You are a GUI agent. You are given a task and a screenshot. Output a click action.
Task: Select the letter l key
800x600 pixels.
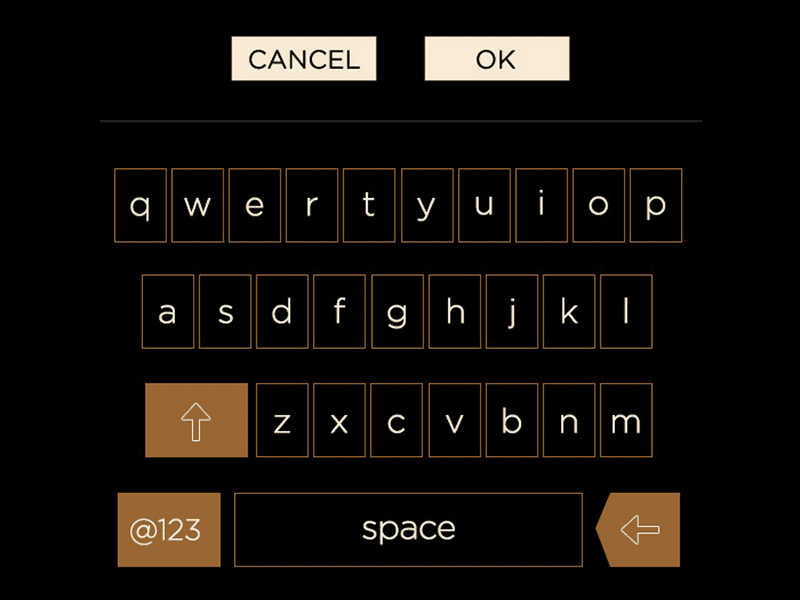tap(626, 312)
